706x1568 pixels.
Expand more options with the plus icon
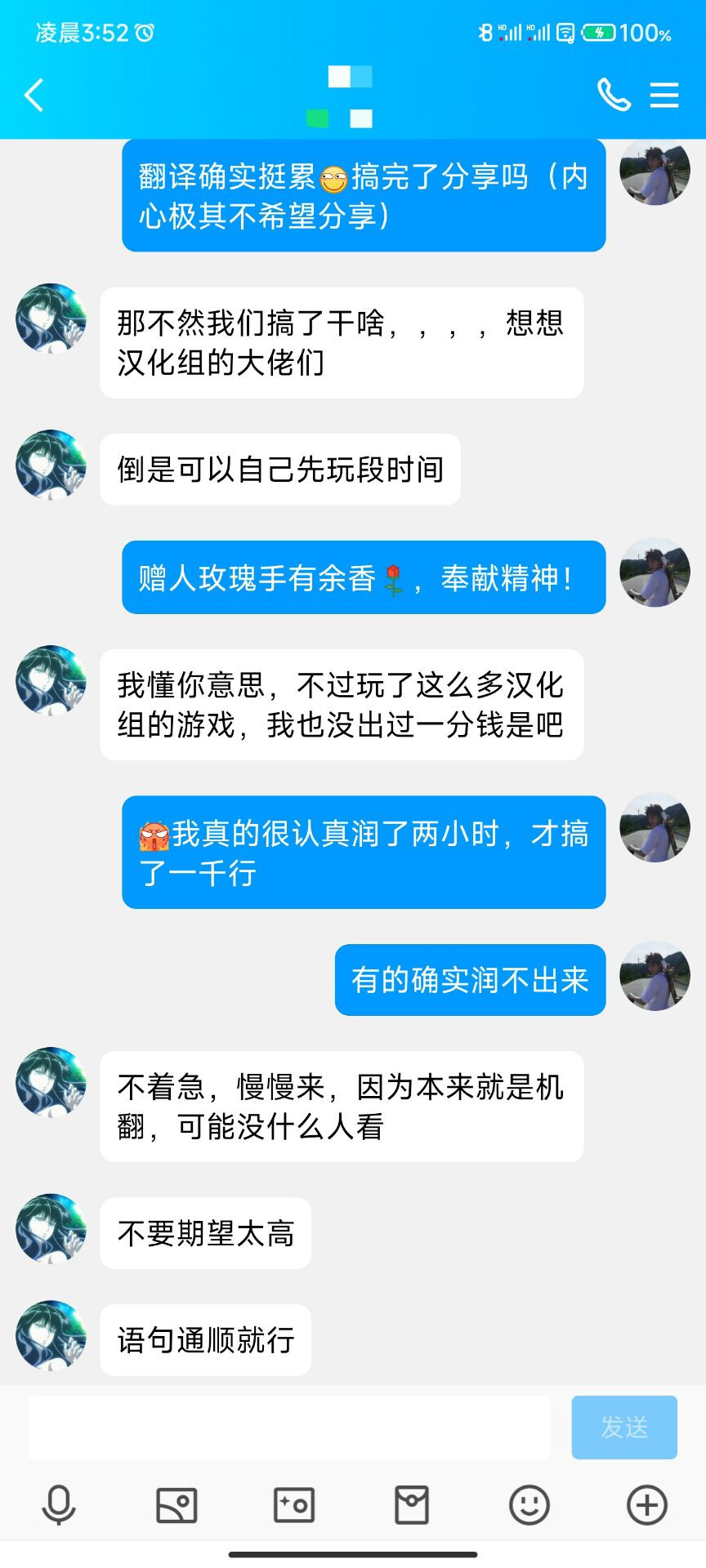tap(647, 1504)
